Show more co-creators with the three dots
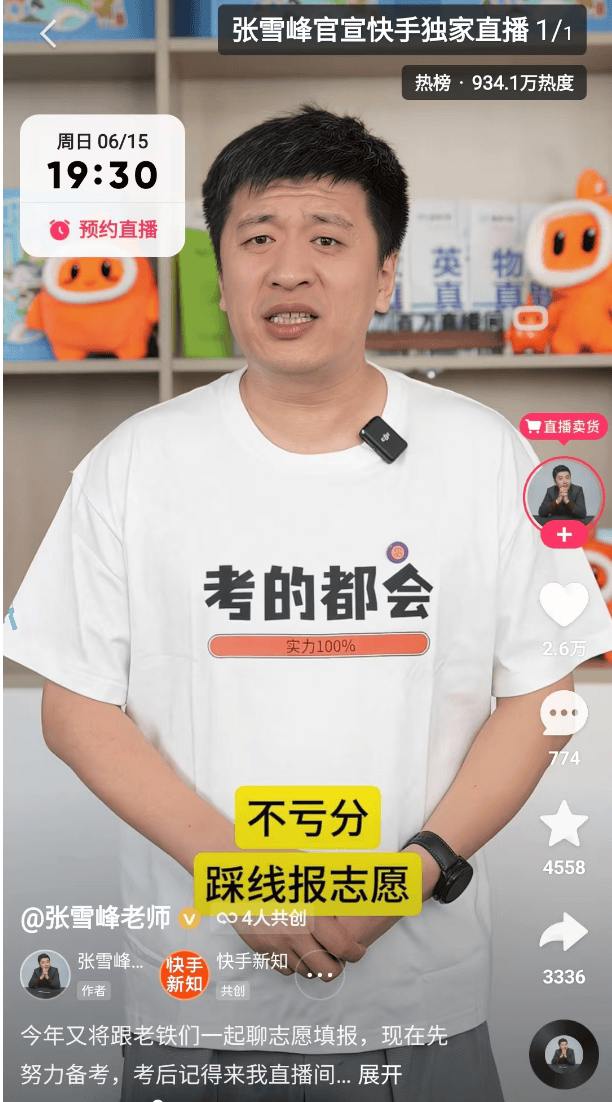The height and width of the screenshot is (1102, 612). point(320,974)
